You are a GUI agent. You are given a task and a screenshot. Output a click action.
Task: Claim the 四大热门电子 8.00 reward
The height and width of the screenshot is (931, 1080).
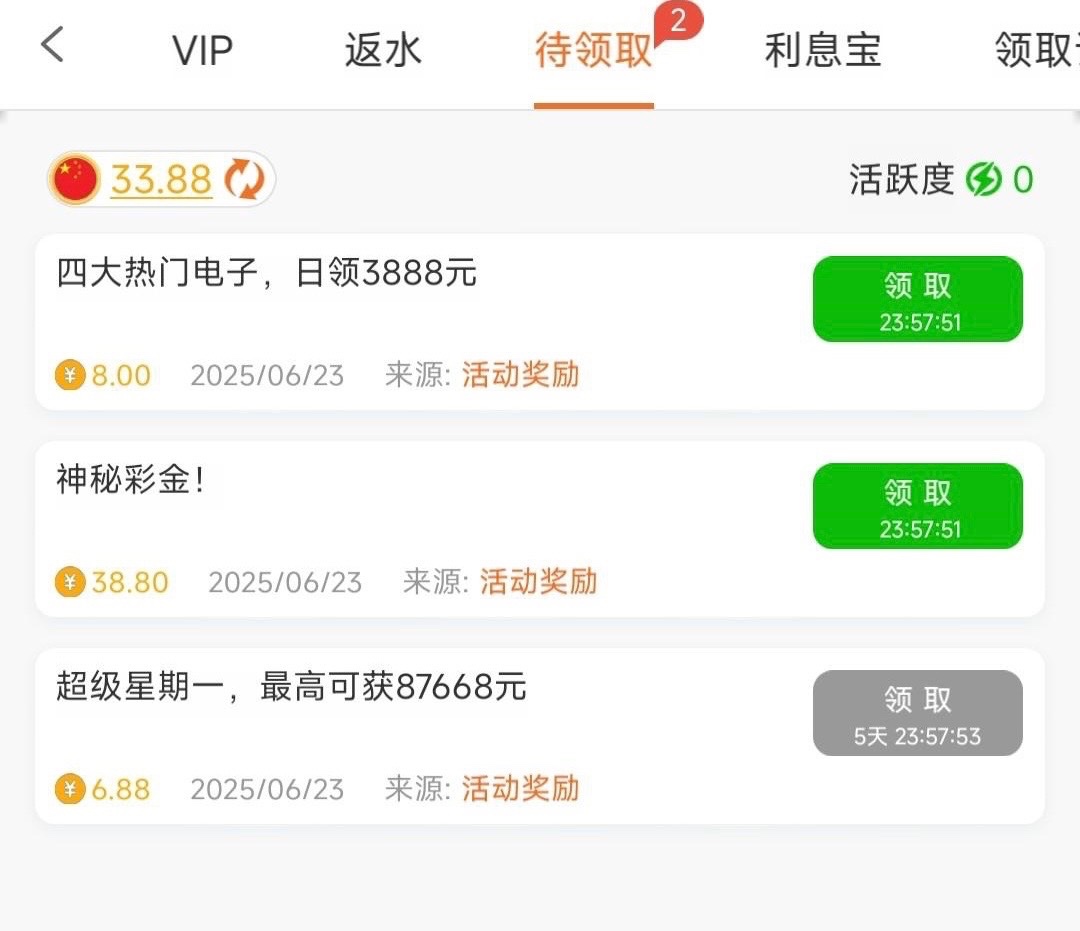917,299
